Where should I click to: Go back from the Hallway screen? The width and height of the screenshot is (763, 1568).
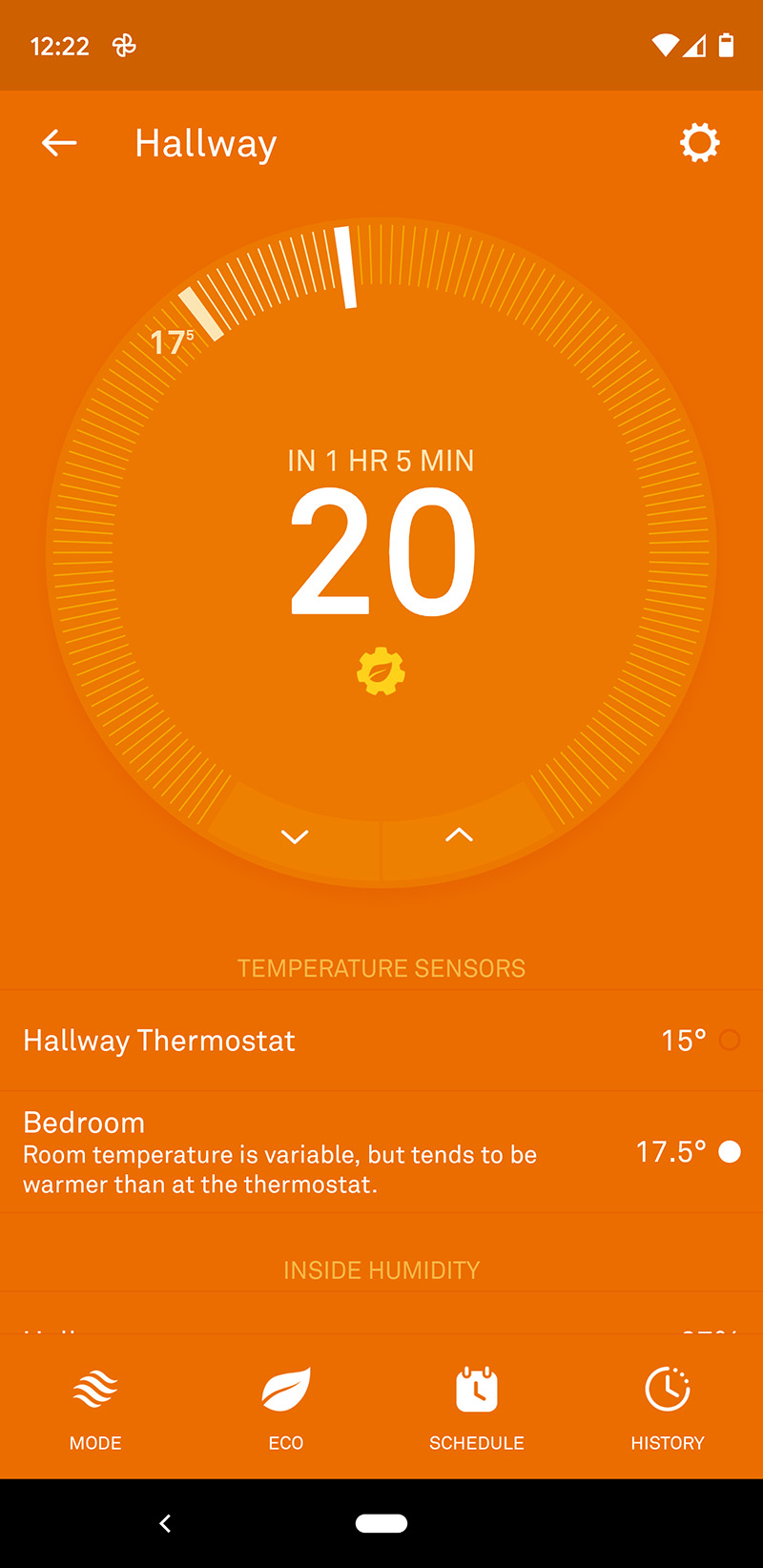click(x=59, y=143)
